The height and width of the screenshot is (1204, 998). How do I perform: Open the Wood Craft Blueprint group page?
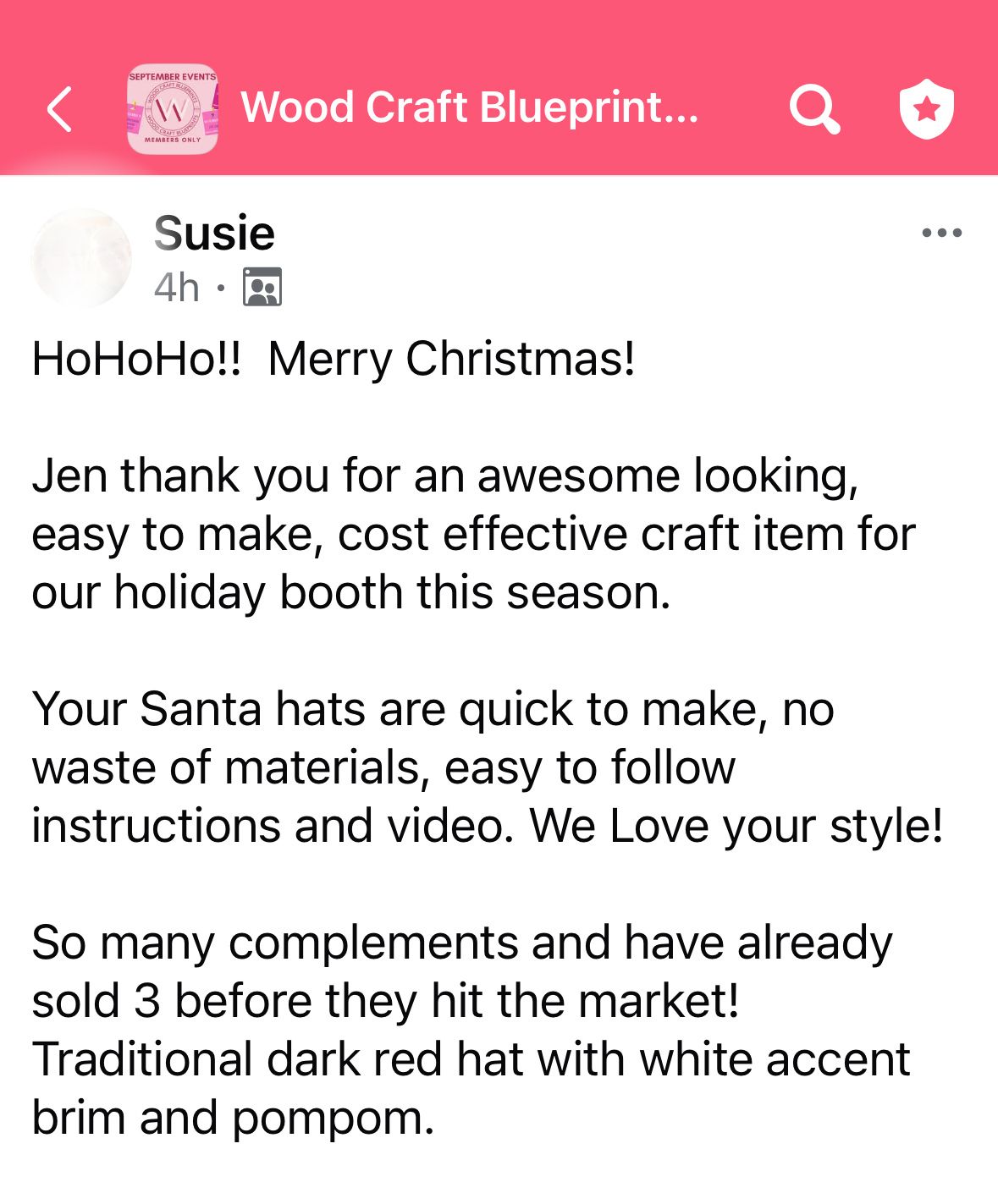point(470,108)
